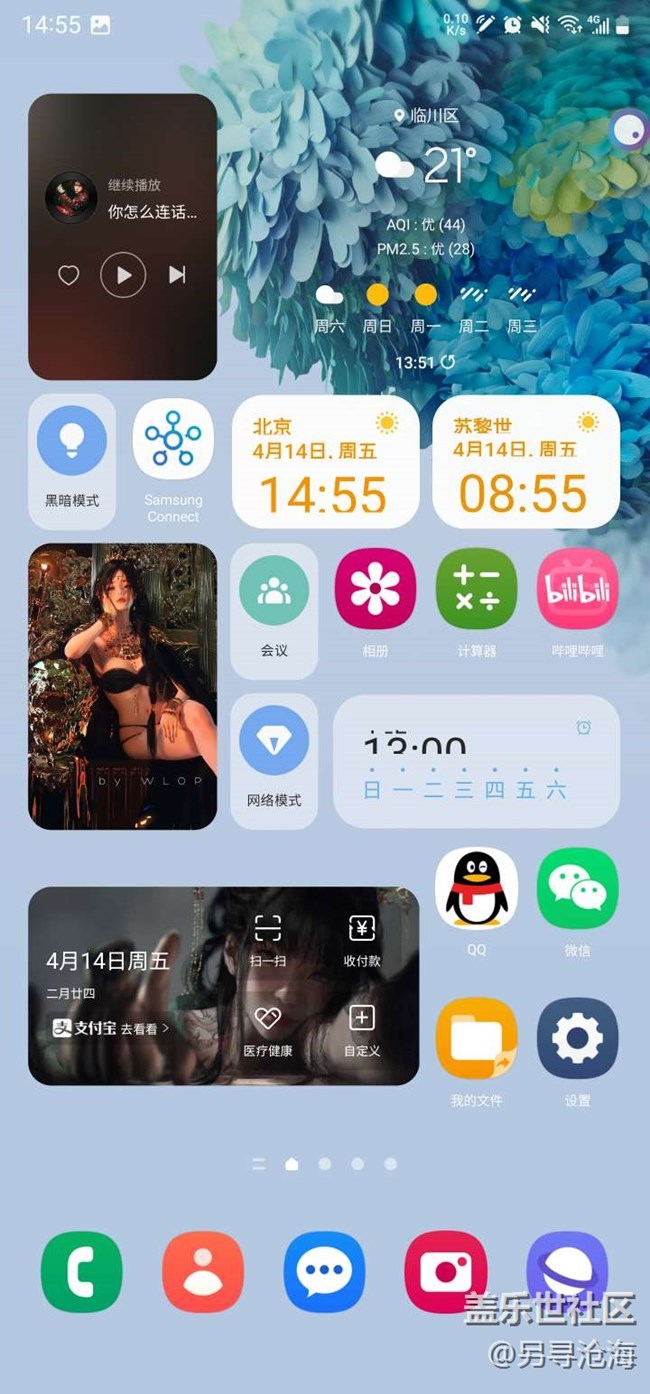Tap 扫一扫 scan in Alipay widget
The height and width of the screenshot is (1394, 650).
pos(267,938)
